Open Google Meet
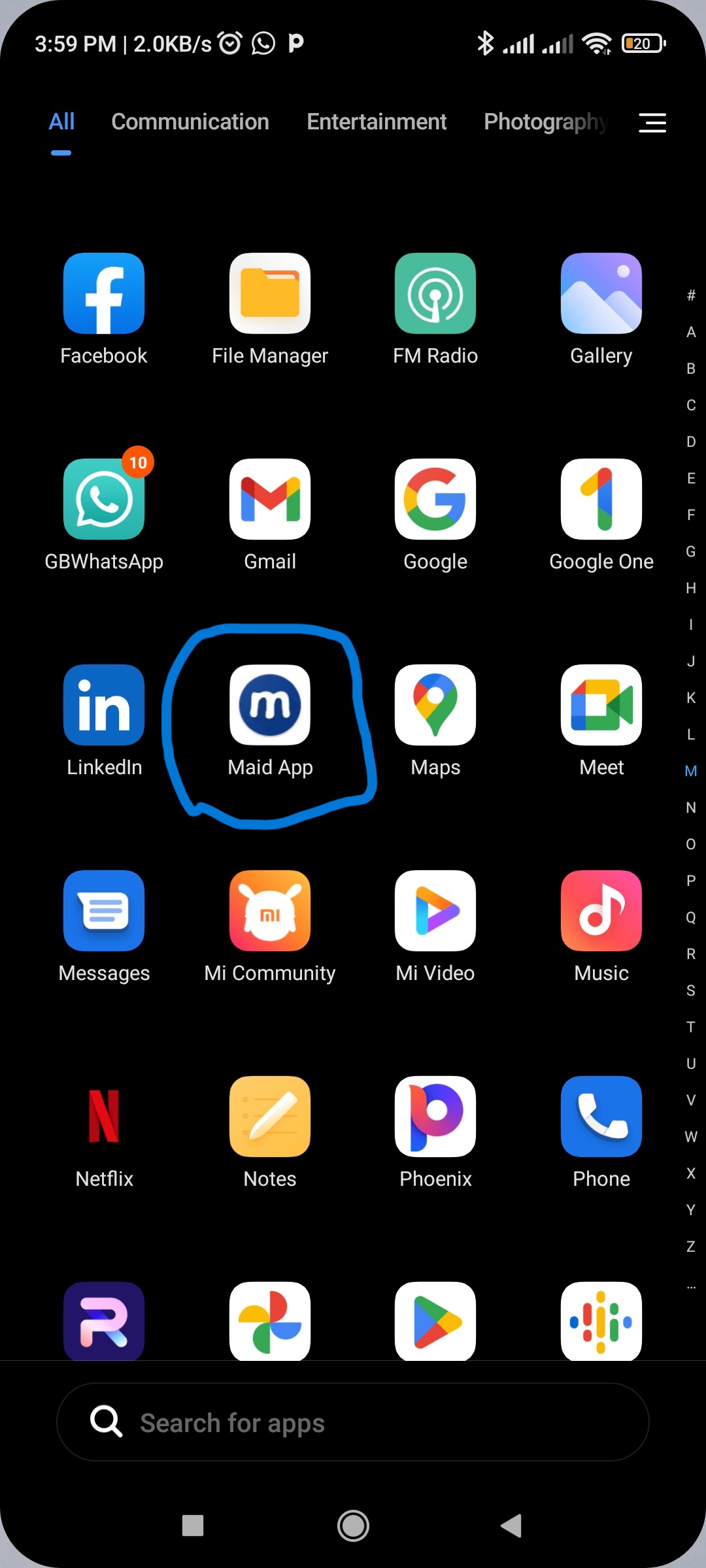 601,706
